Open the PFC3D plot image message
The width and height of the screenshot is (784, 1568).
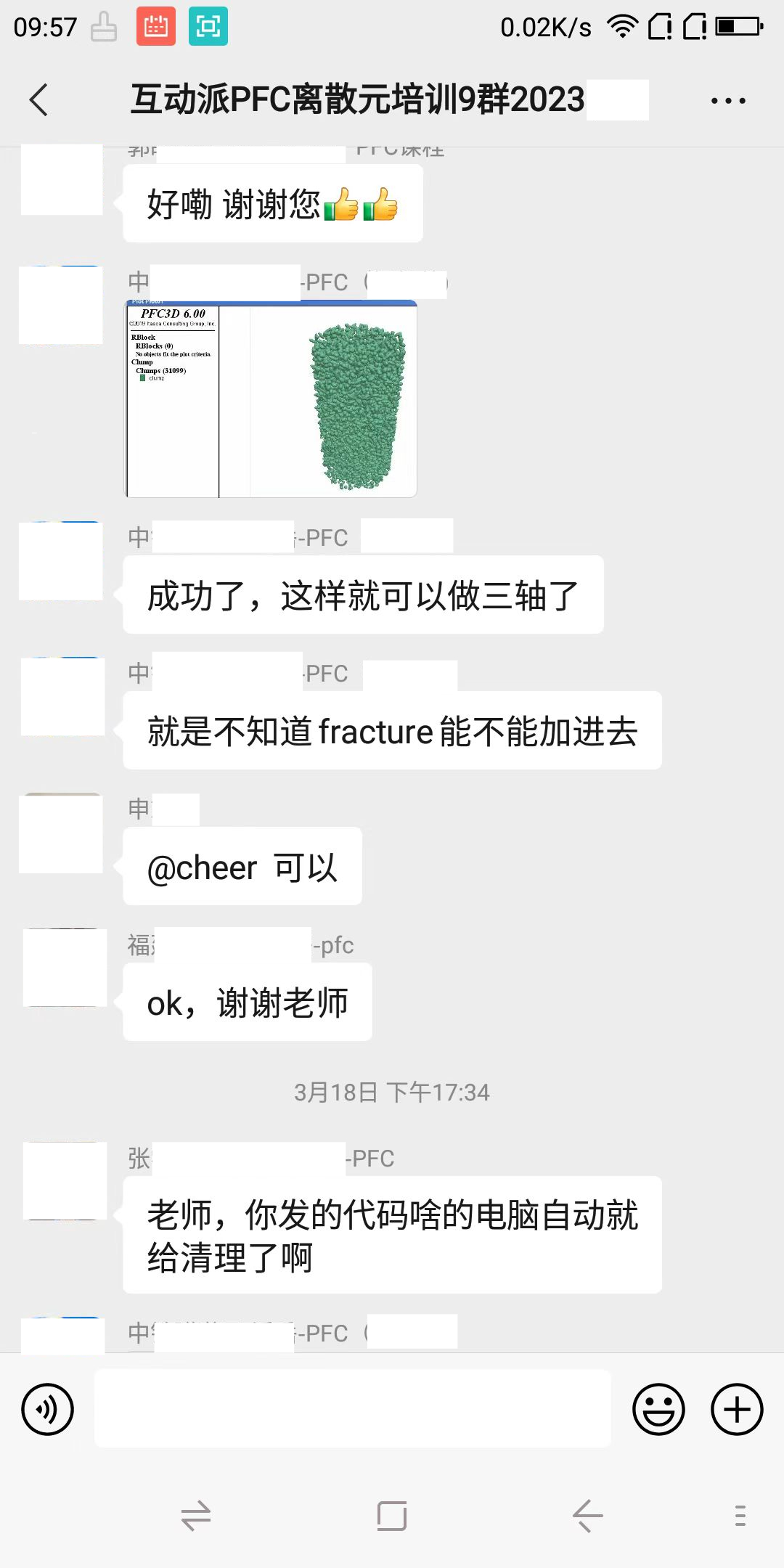coord(271,399)
